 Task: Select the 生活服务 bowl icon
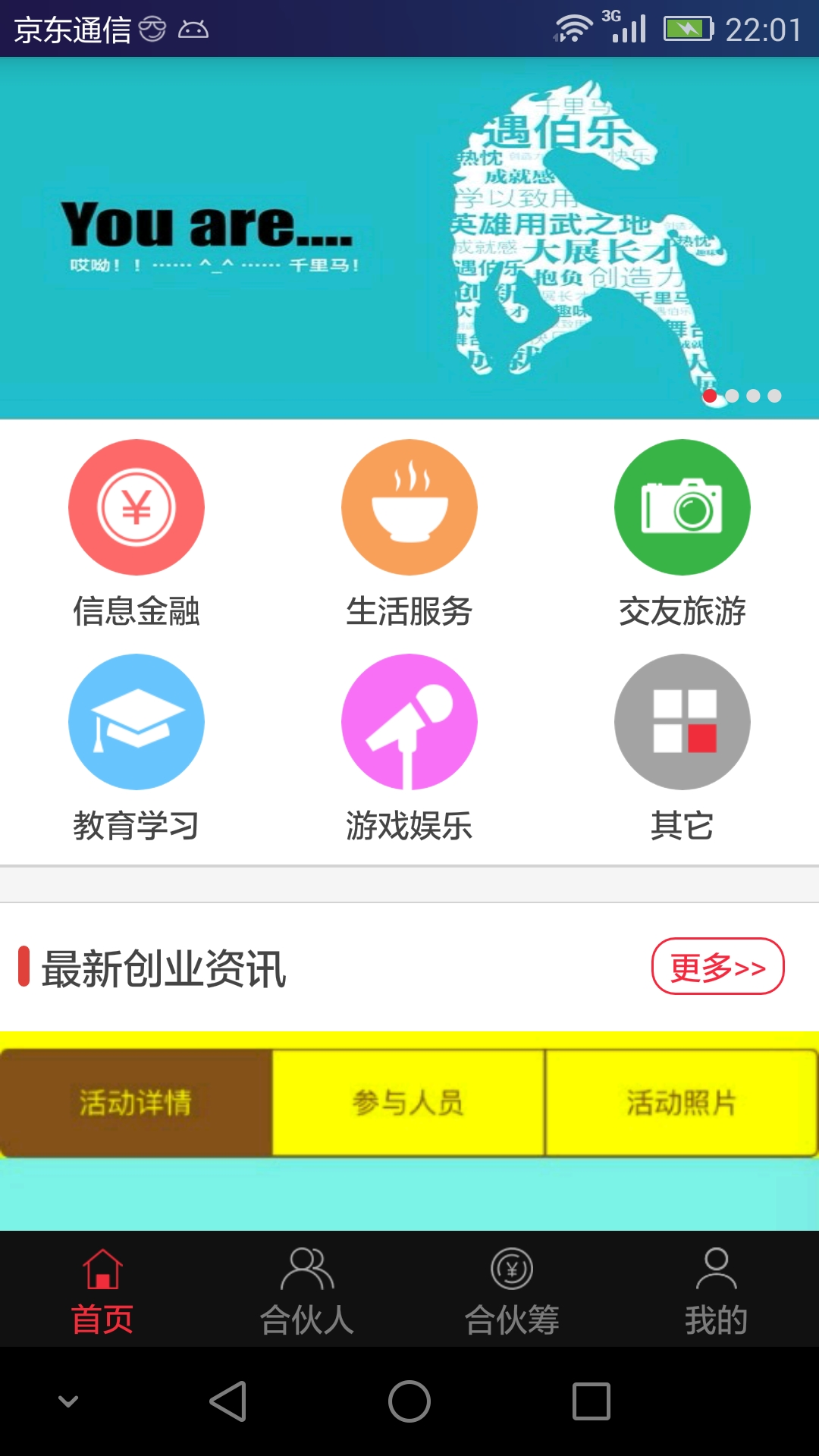click(x=409, y=507)
